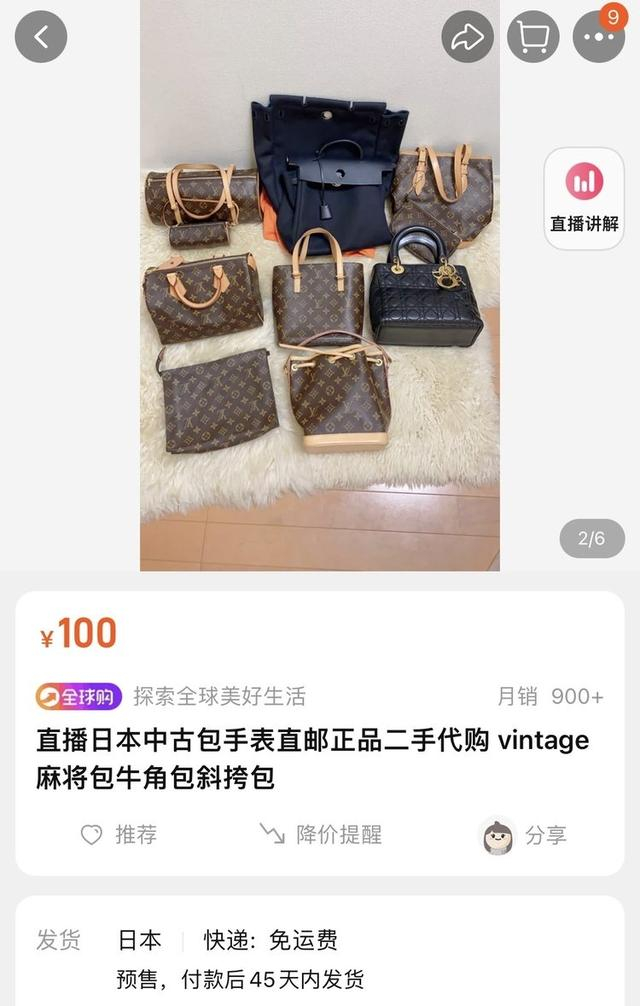Share this product via the arrow icon
The width and height of the screenshot is (640, 1006).
click(467, 38)
